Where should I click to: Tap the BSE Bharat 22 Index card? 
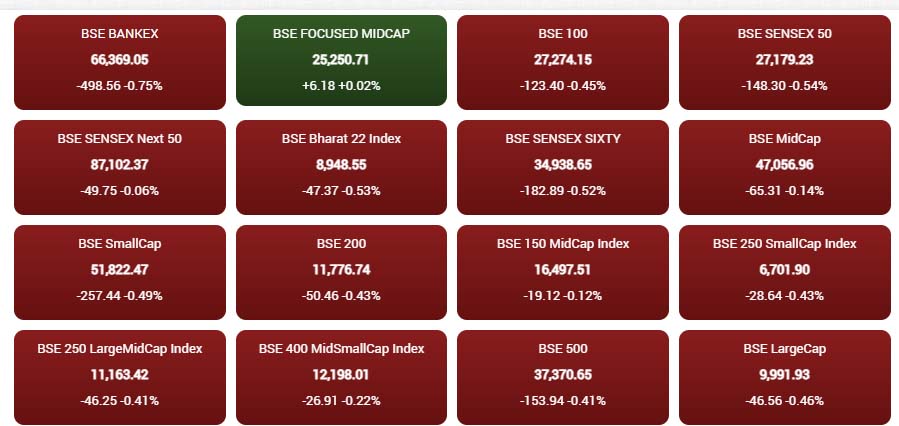pyautogui.click(x=342, y=167)
